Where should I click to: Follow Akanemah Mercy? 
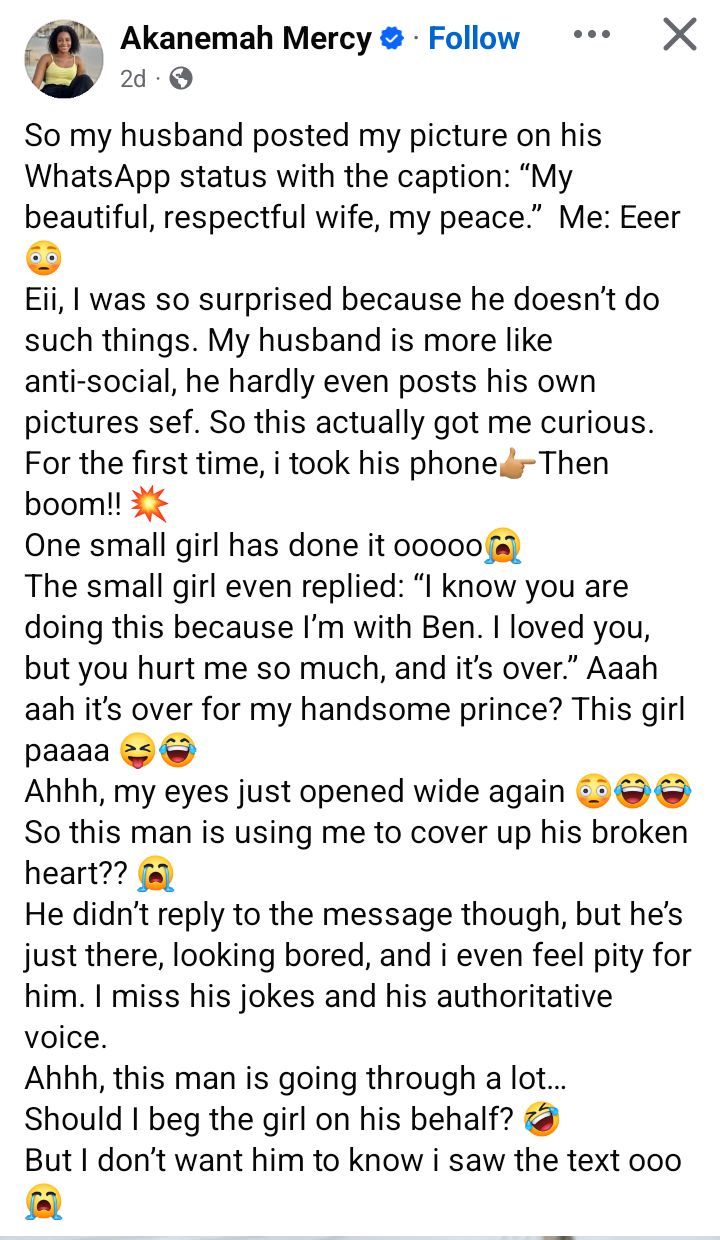coord(473,39)
